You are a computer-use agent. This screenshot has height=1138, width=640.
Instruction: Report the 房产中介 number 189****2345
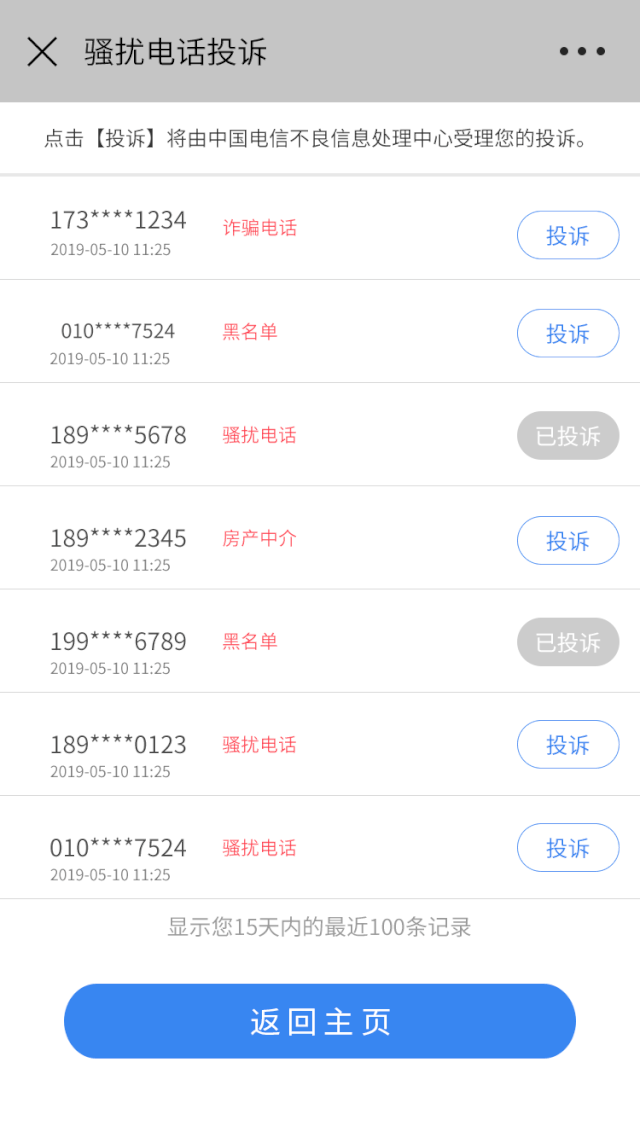point(568,541)
